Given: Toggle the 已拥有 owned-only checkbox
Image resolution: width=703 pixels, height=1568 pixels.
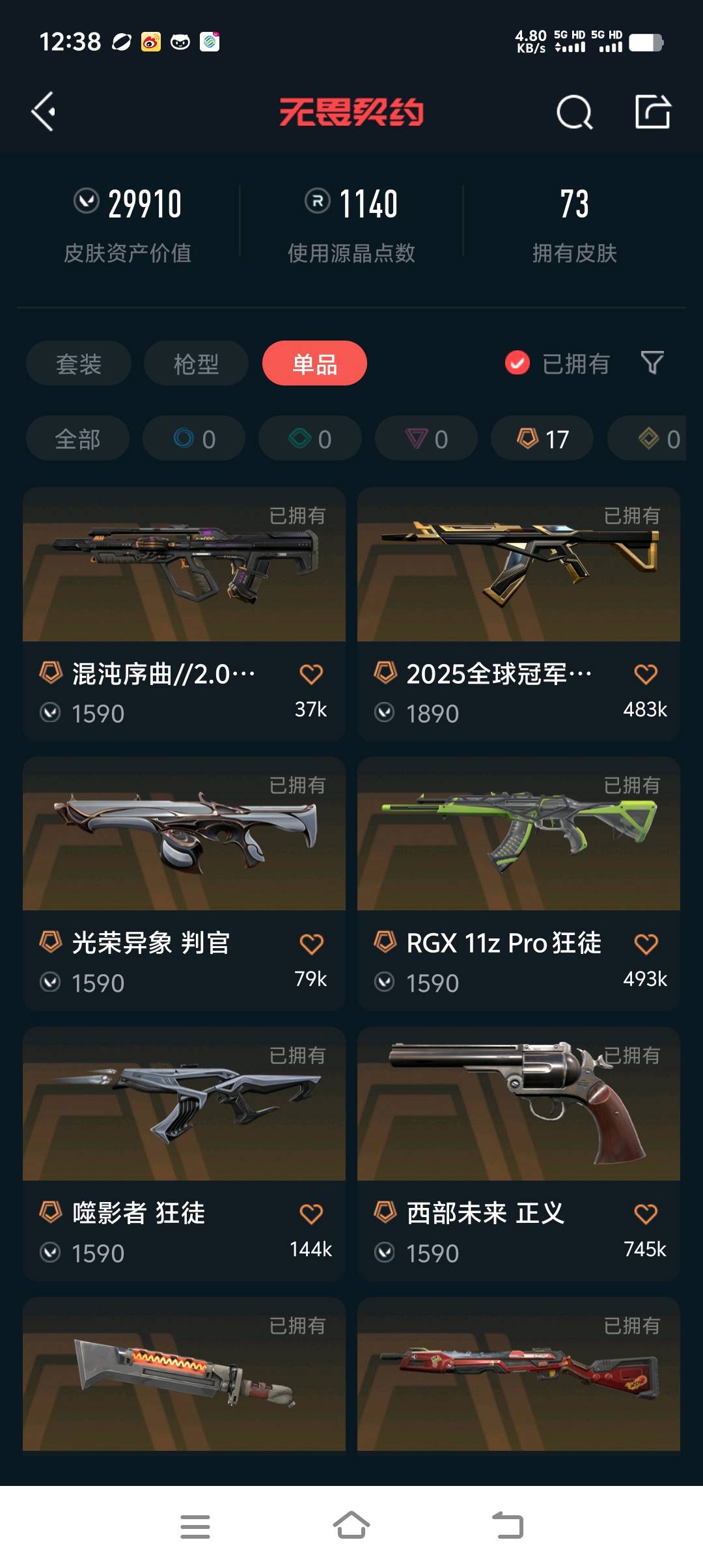Looking at the screenshot, I should tap(517, 363).
